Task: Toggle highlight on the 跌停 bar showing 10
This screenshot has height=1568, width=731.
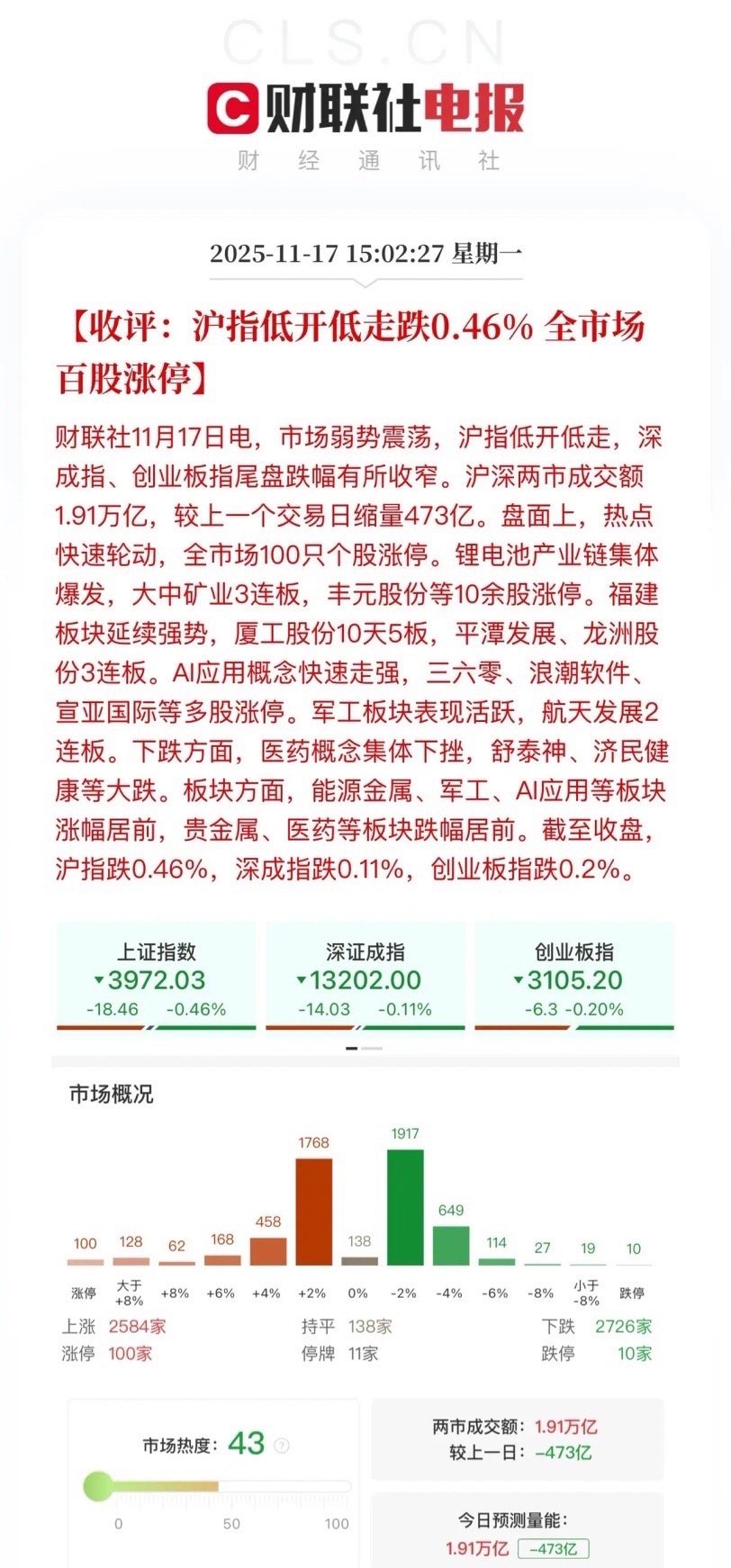Action: click(636, 1267)
